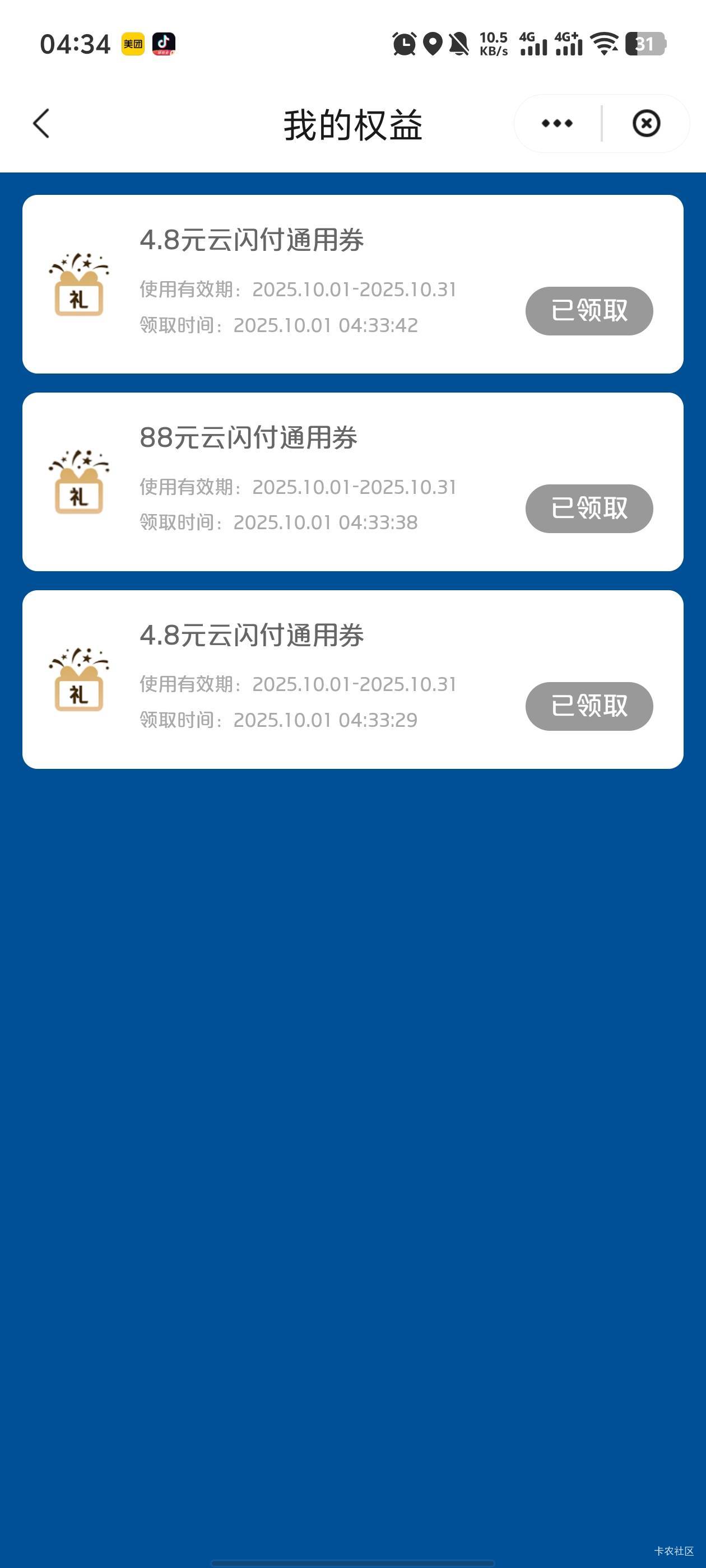The image size is (706, 1568).
Task: Tap 已领取 on the coupon claimed at 04:33:42
Action: 588,311
